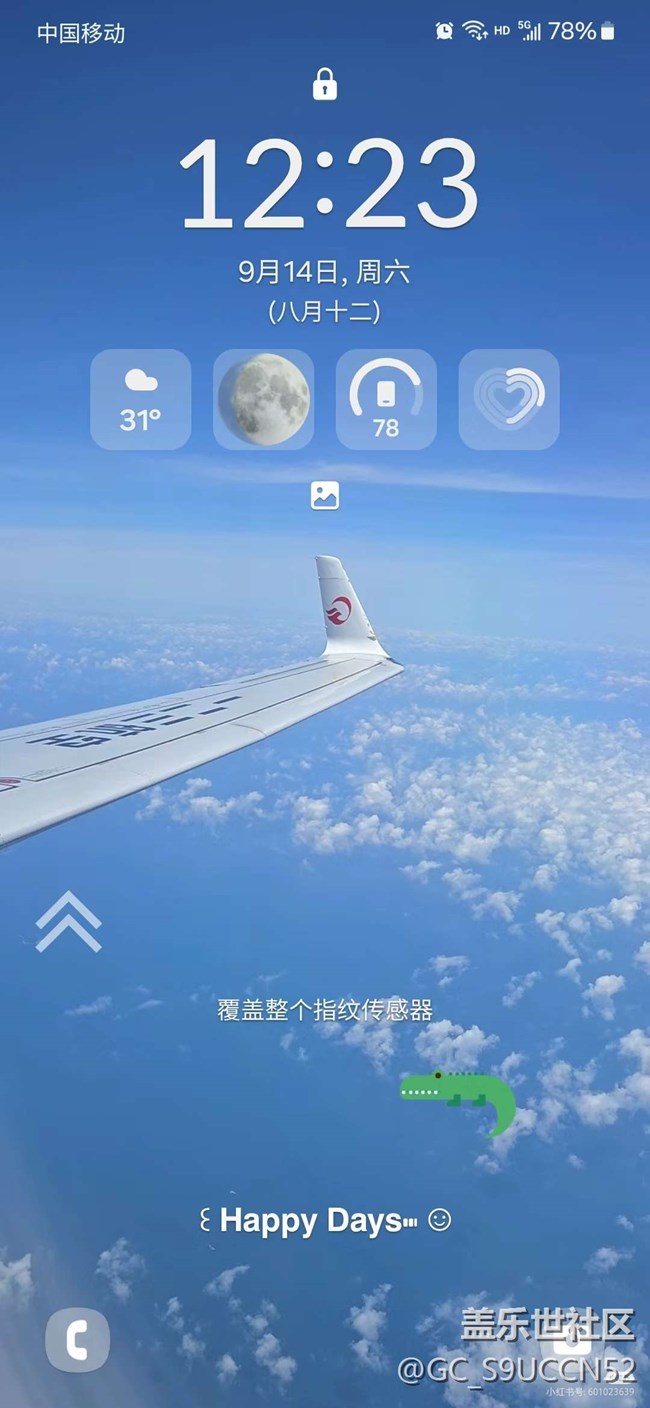Tap the double up-arrow icon
Viewport: 650px width, 1408px height.
(68, 922)
